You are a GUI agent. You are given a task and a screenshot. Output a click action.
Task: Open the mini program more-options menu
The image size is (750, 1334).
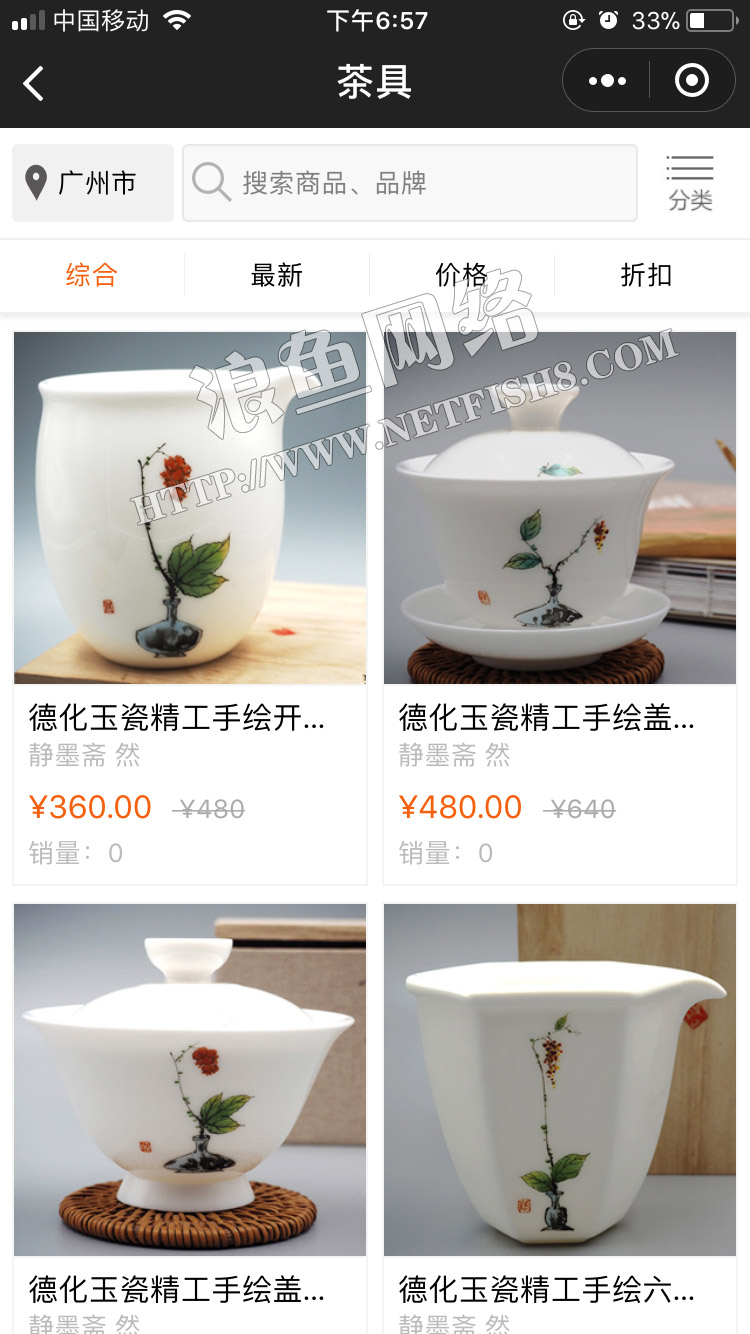click(x=607, y=81)
